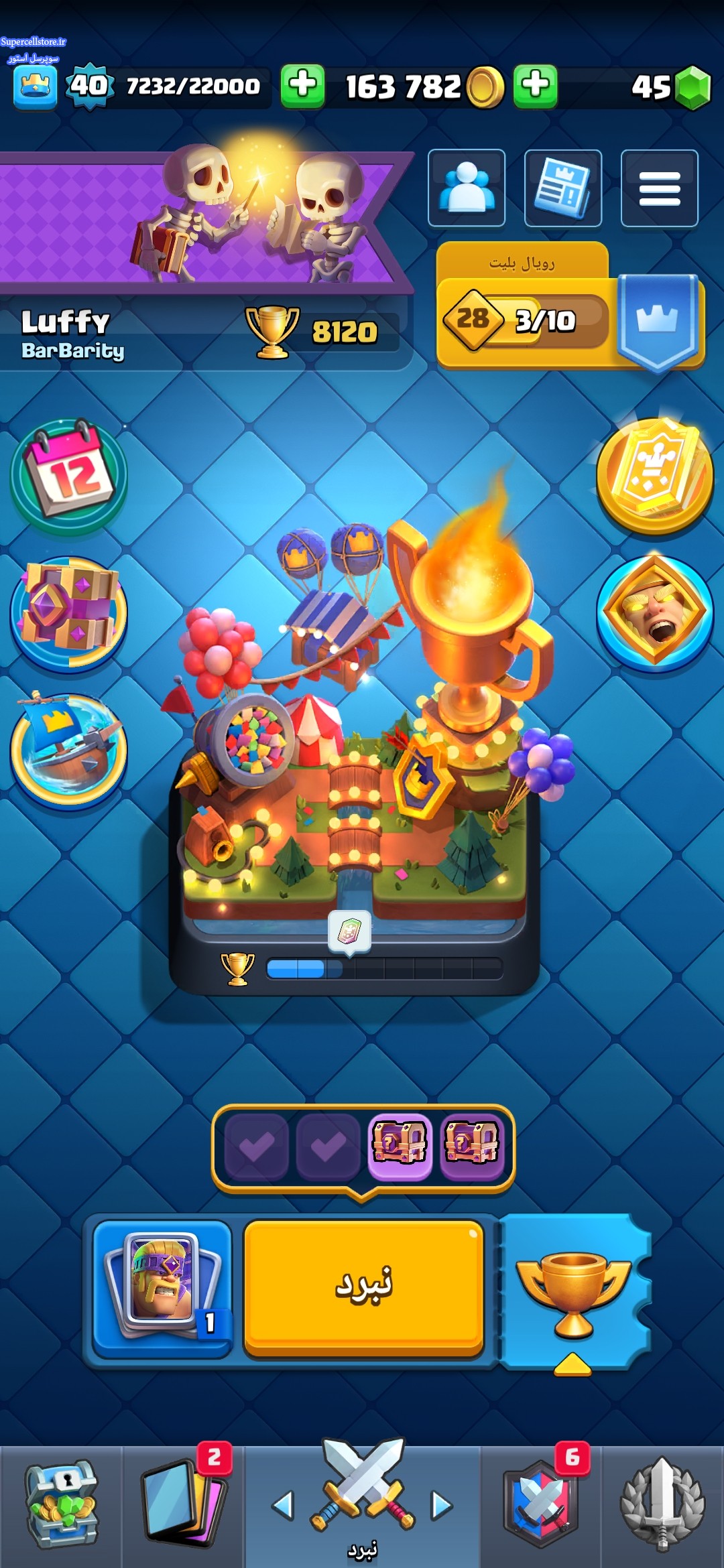Open the shouting king emote icon
Viewport: 724px width, 1568px height.
coord(654,613)
